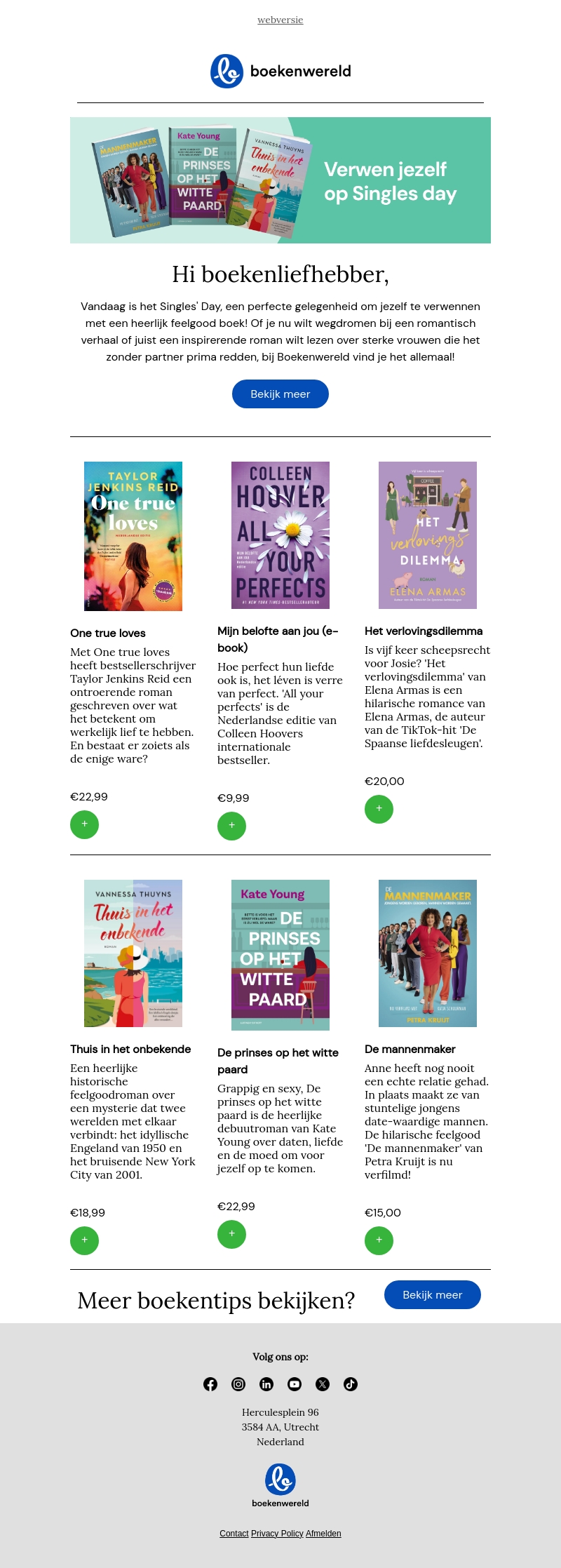Open the YouTube channel

(295, 1383)
